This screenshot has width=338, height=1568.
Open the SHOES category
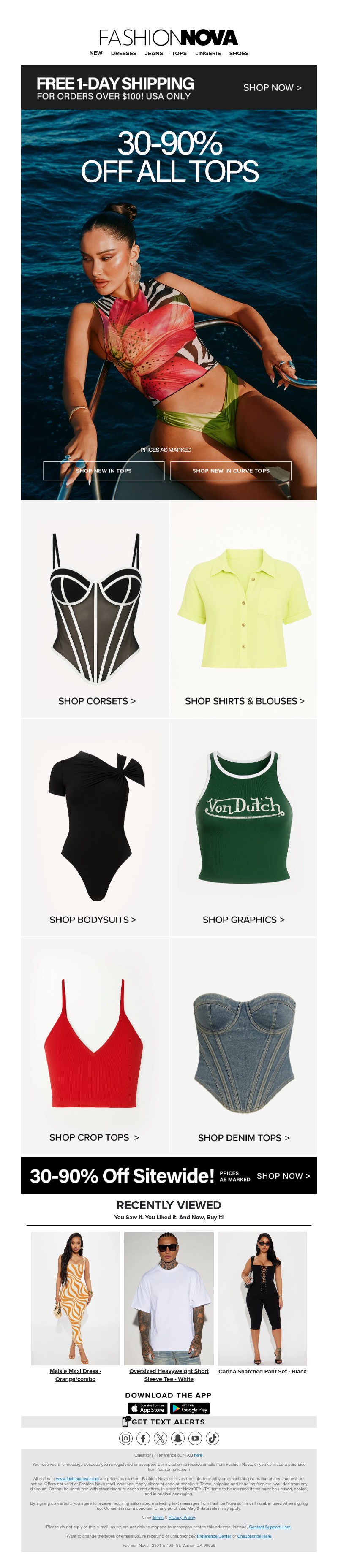coord(239,54)
